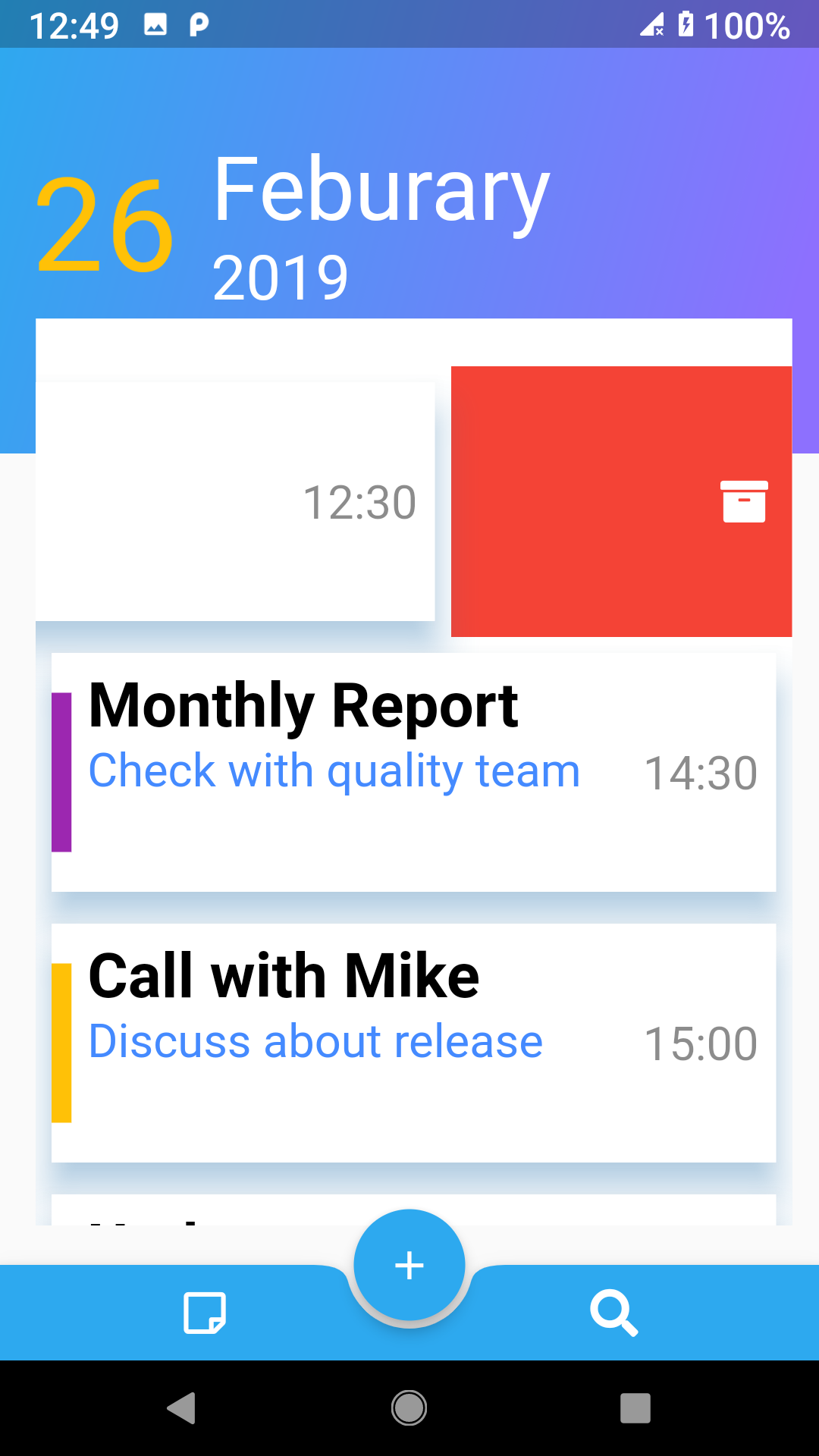Select the swiped 12:30 task card
The width and height of the screenshot is (819, 1456).
point(235,501)
